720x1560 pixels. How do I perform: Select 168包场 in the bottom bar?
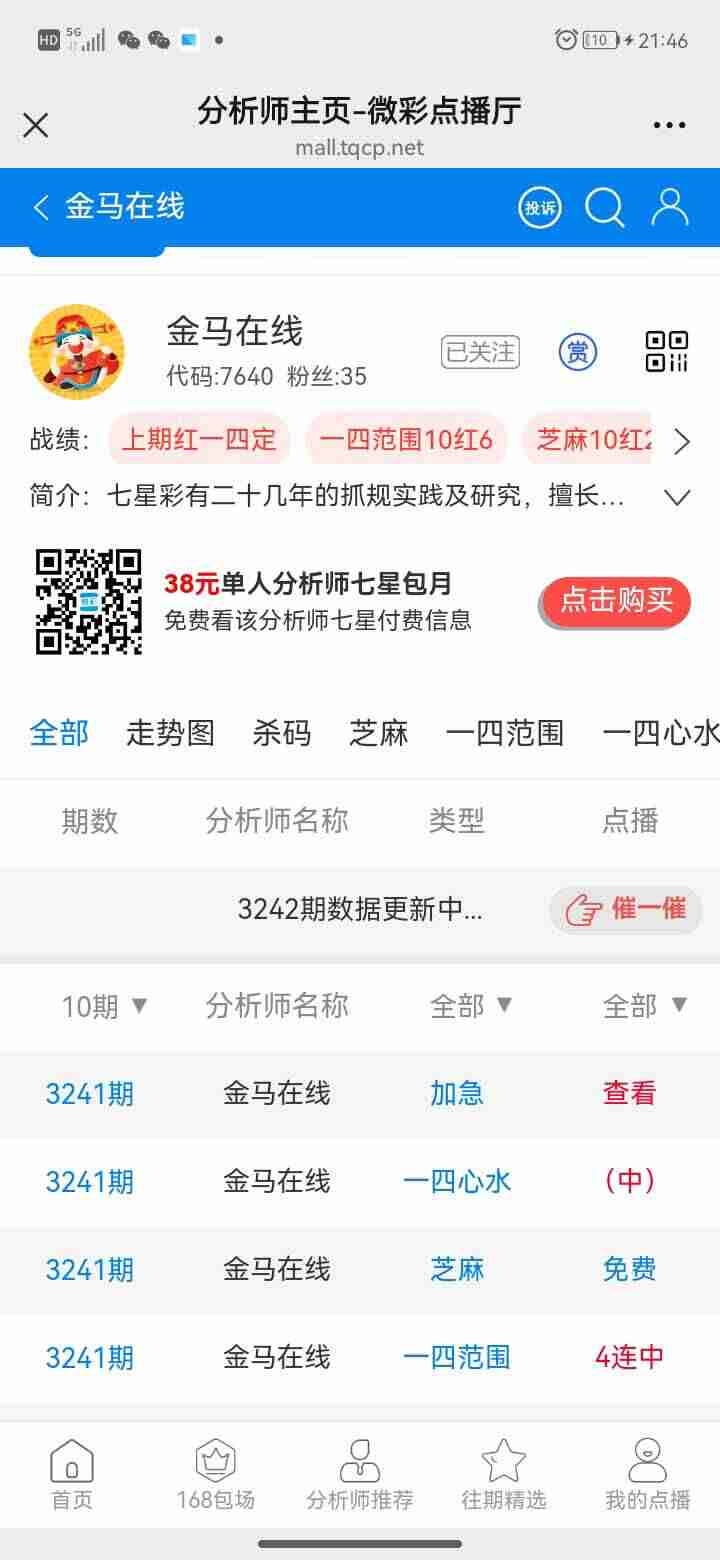[215, 1470]
